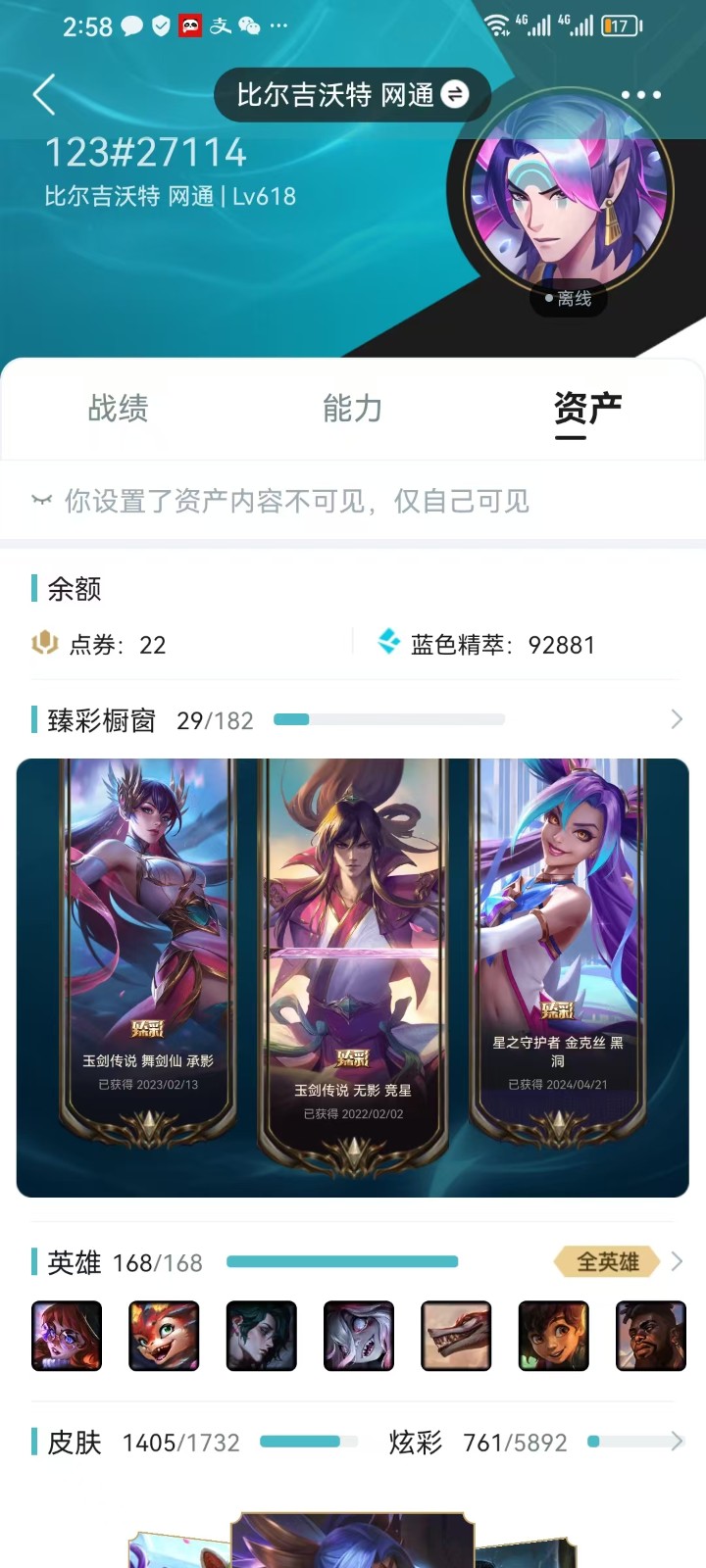The height and width of the screenshot is (1568, 706).
Task: Switch to the 能力 tab
Action: point(353,408)
